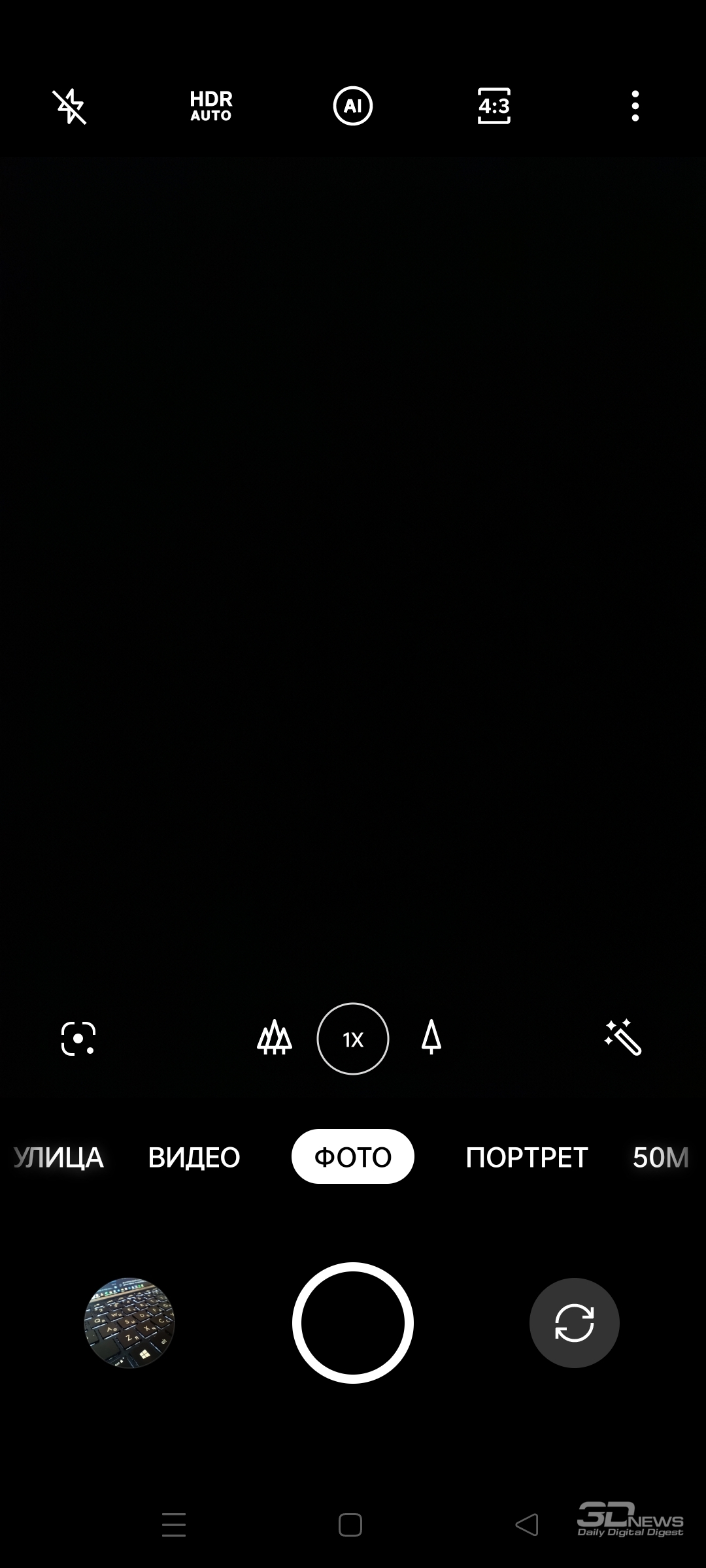Open the visual search lens icon
Screen dimensions: 706x1568
(x=78, y=1038)
